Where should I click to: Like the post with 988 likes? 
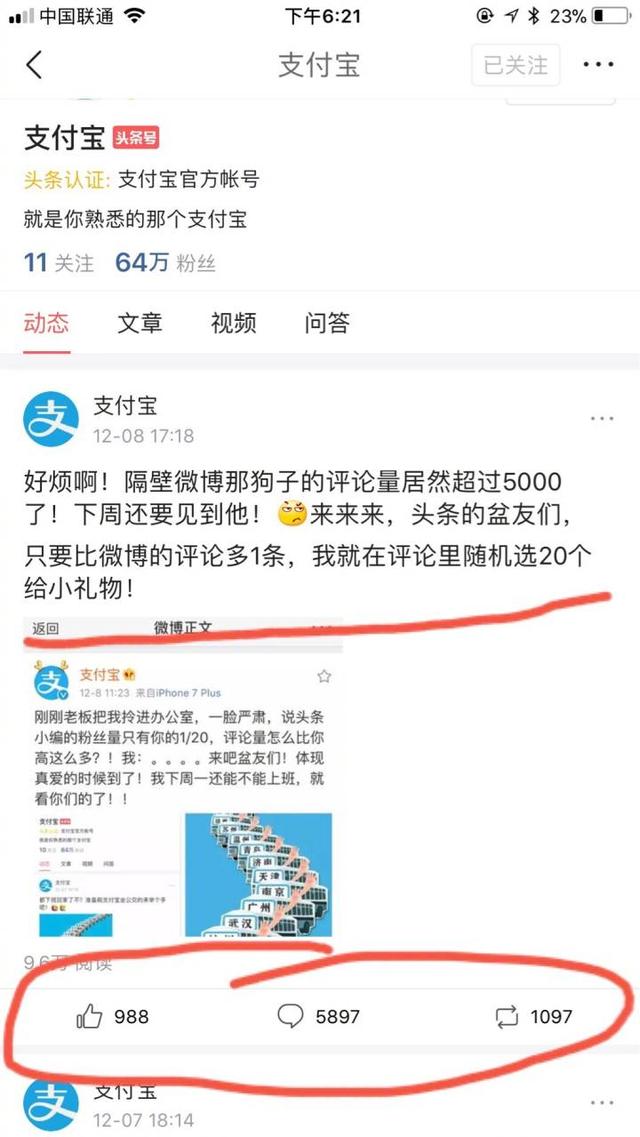coord(112,1017)
